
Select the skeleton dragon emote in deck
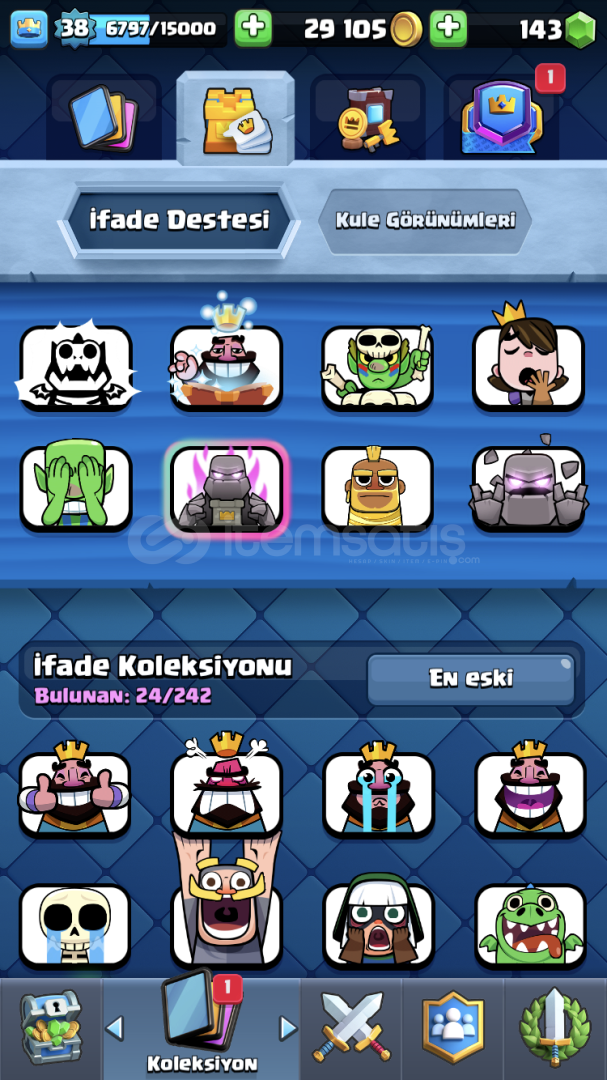(76, 367)
